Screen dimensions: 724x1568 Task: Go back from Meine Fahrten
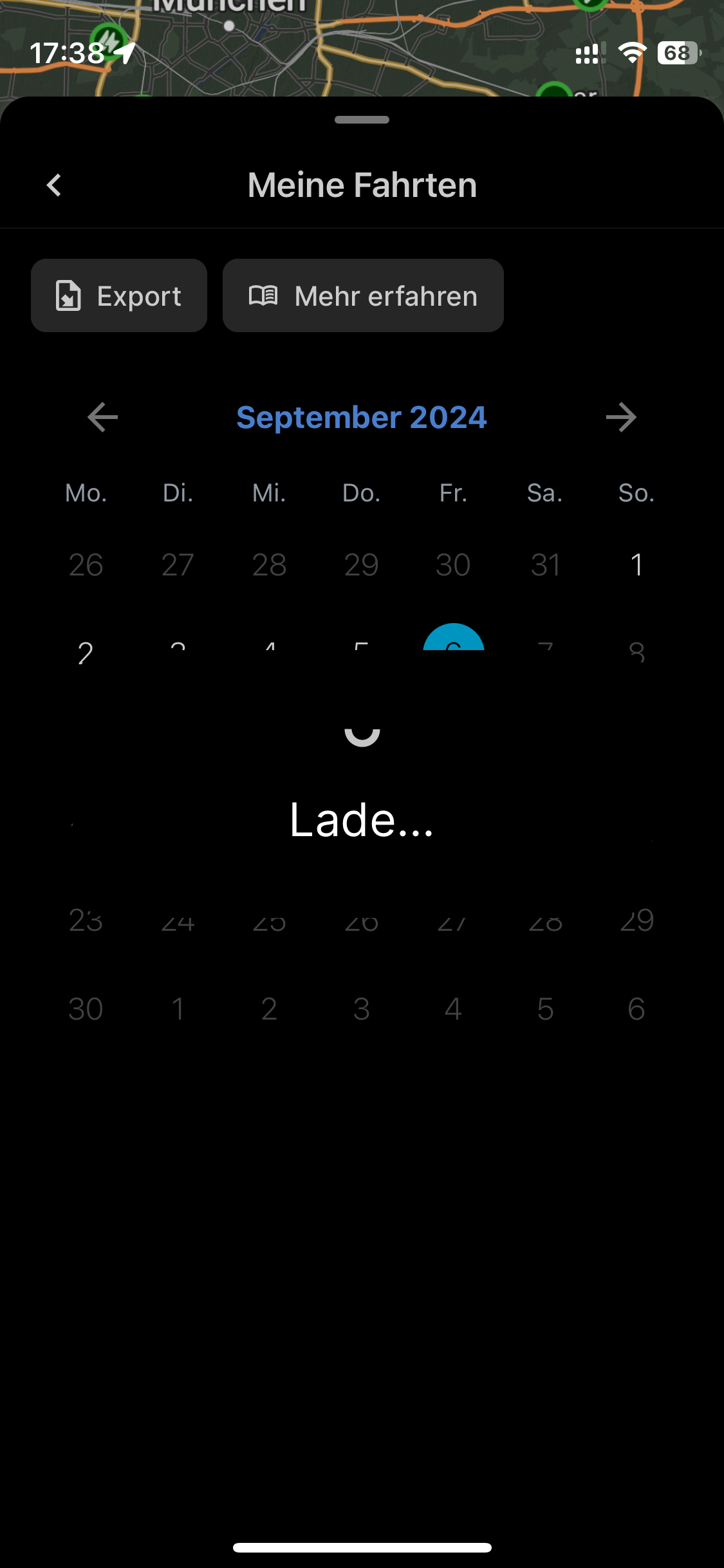coord(54,185)
